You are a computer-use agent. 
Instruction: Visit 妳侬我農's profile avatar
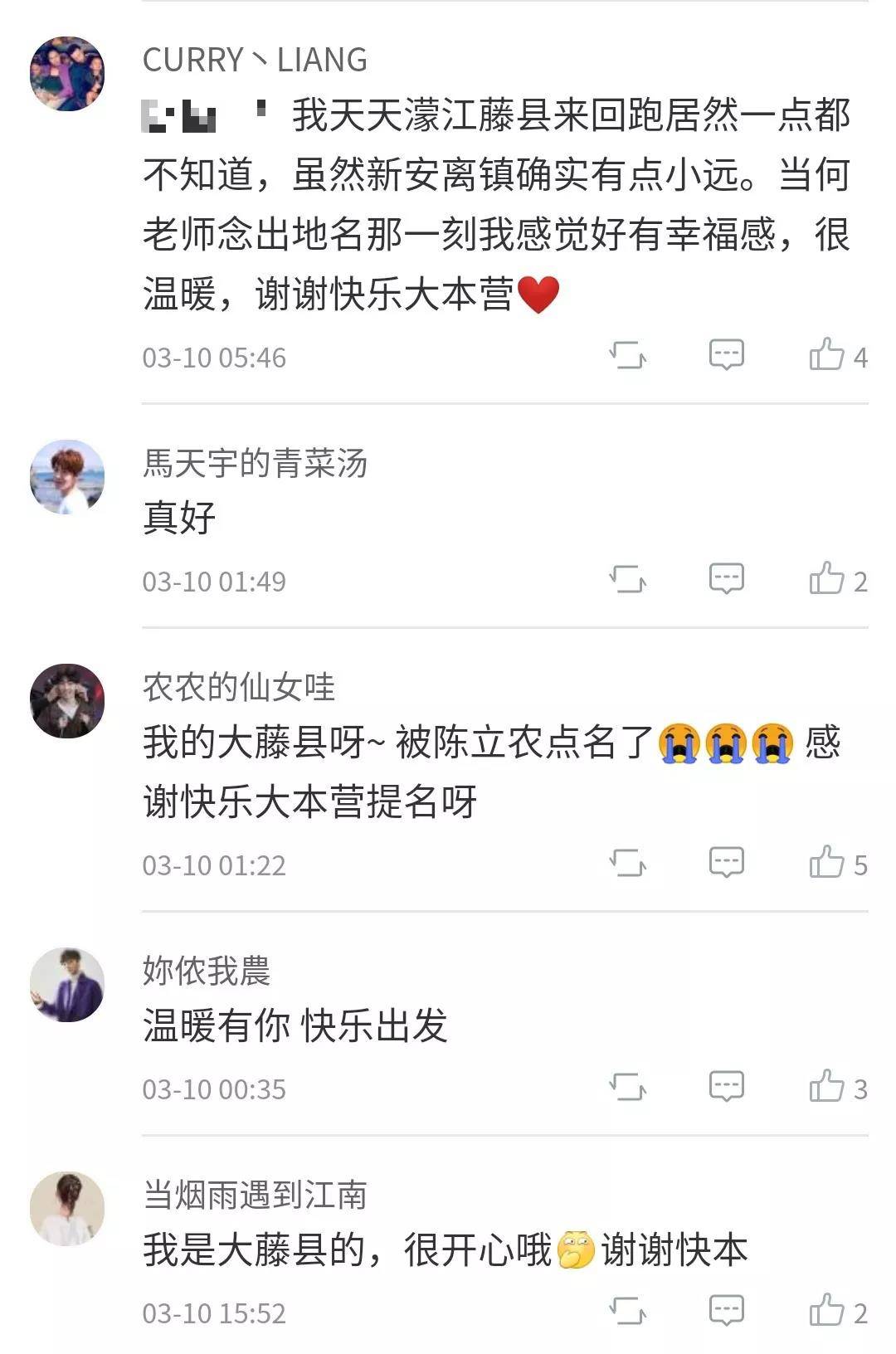click(67, 984)
